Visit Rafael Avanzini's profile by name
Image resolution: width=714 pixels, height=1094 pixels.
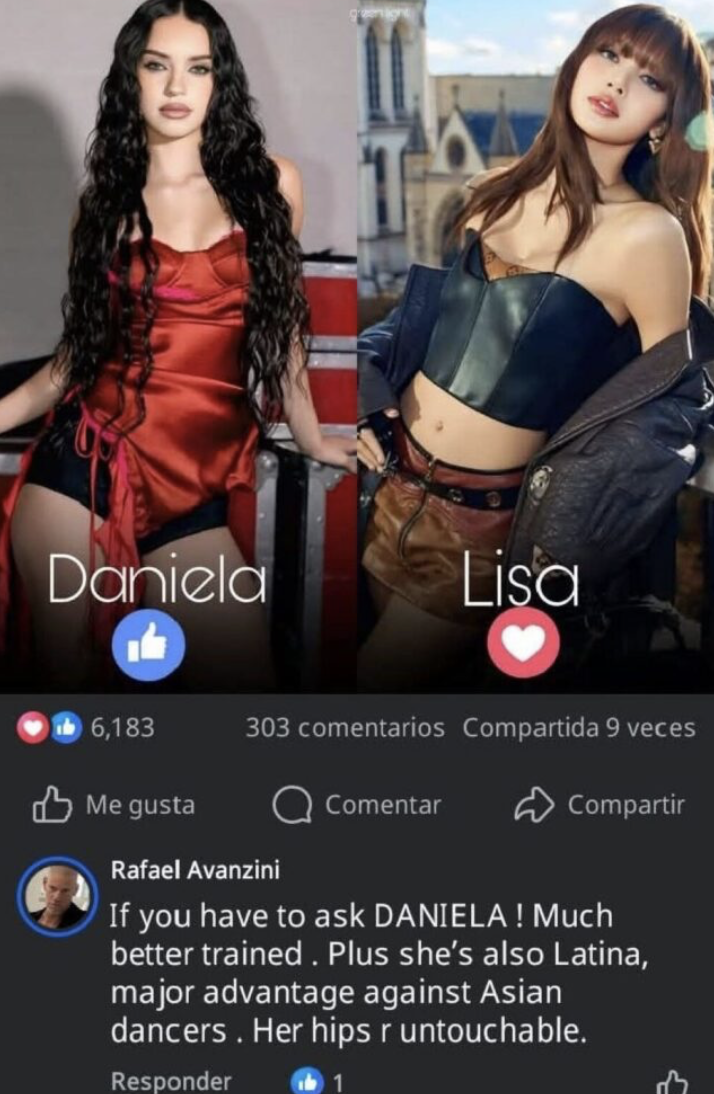[x=195, y=870]
